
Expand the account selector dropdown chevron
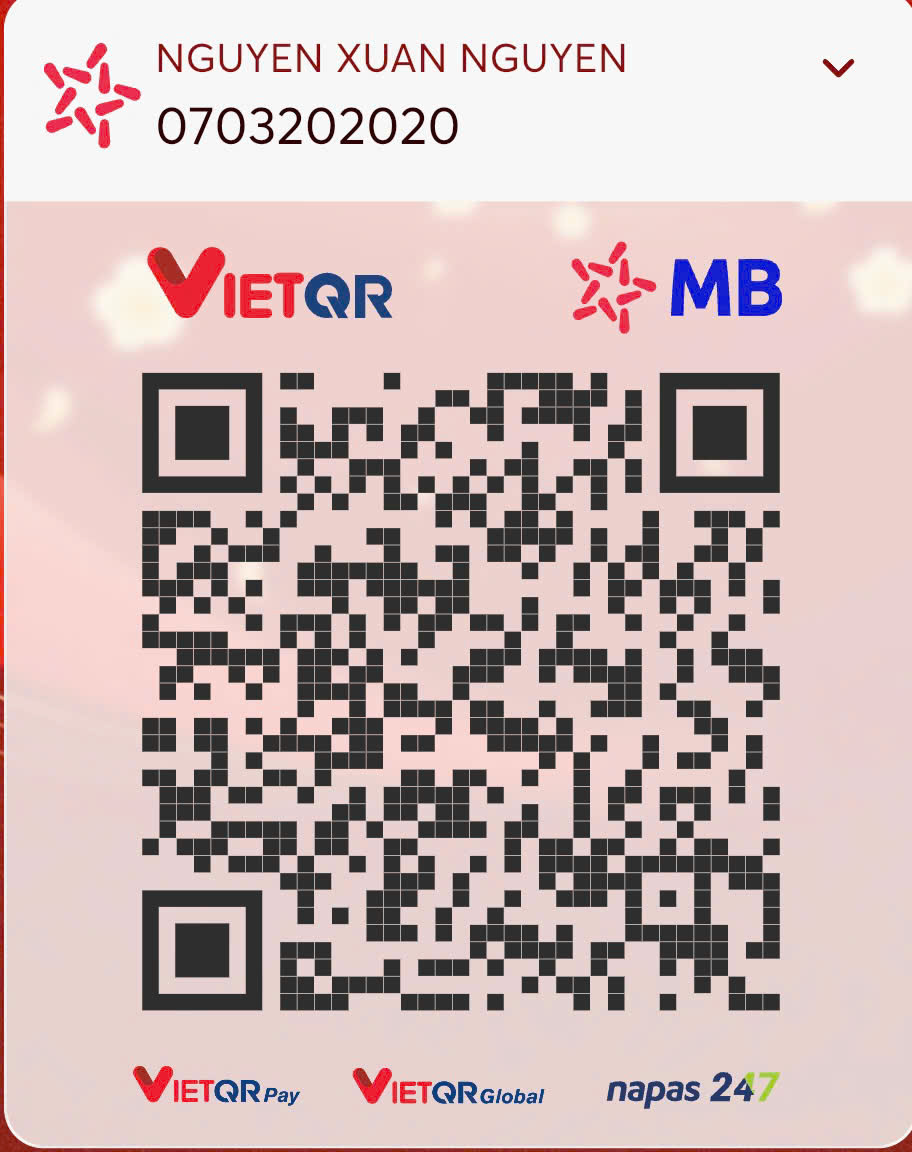click(x=837, y=68)
